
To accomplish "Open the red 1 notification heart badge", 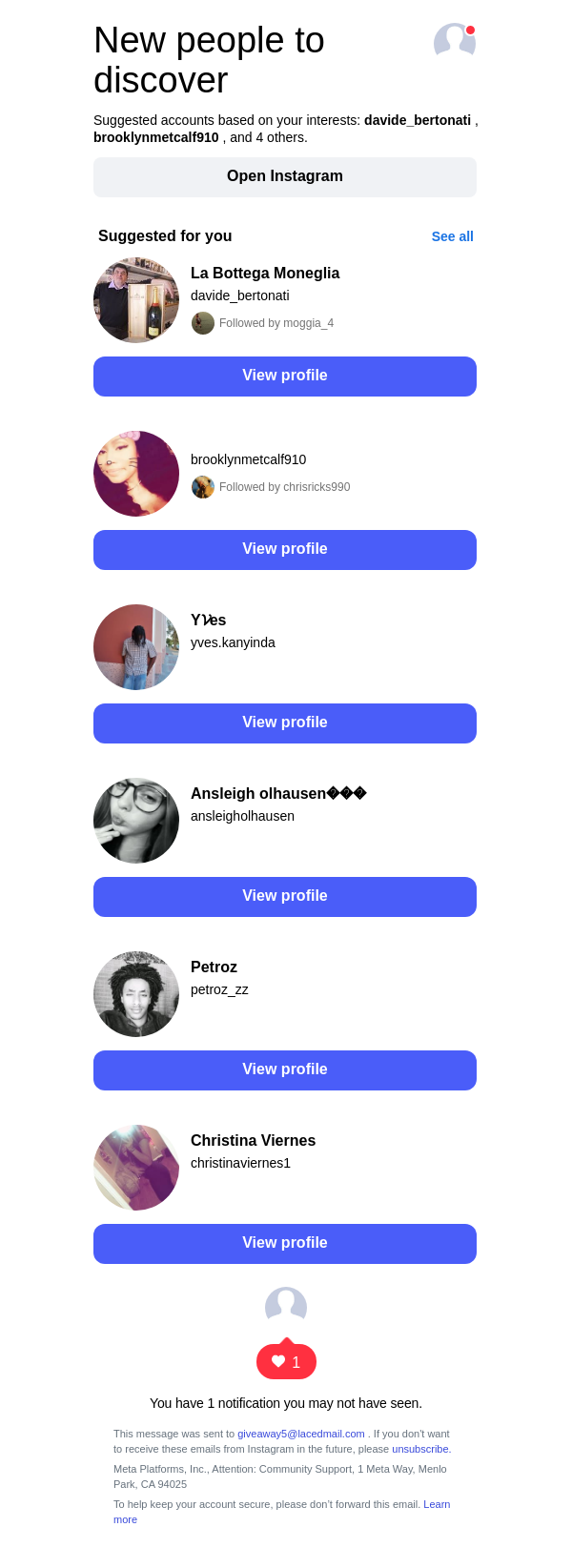I will [x=286, y=1362].
